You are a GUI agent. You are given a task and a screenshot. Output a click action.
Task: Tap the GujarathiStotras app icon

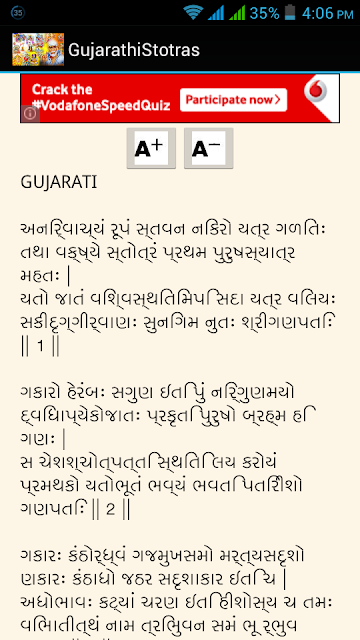coord(38,49)
